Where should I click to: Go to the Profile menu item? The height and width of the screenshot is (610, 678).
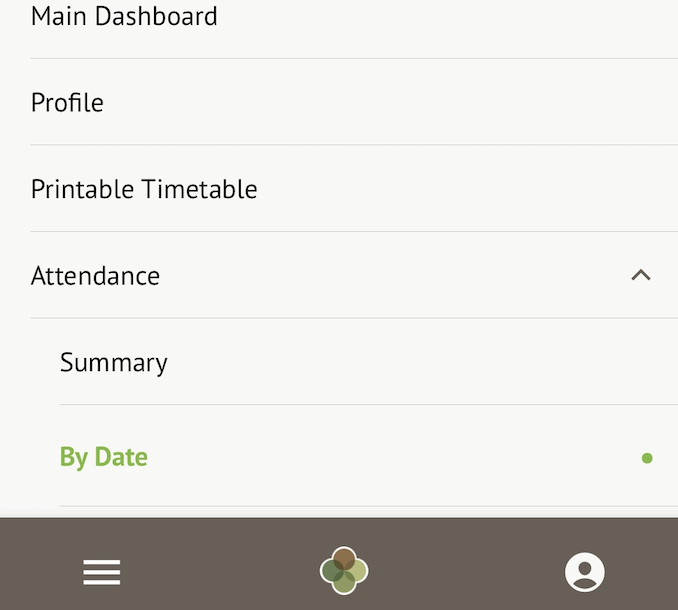[x=67, y=103]
